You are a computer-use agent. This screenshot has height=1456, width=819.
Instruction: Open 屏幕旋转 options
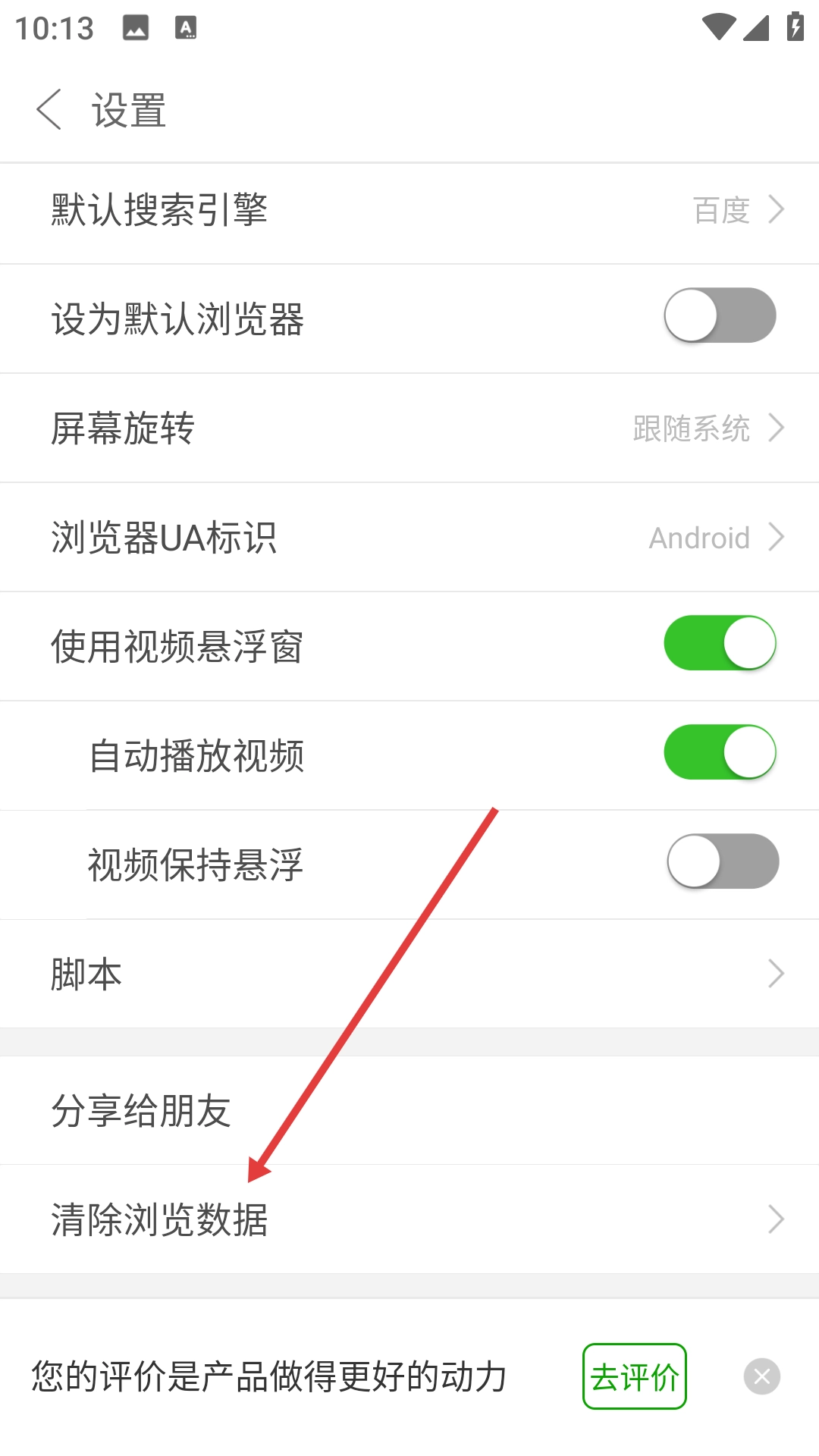pos(409,428)
